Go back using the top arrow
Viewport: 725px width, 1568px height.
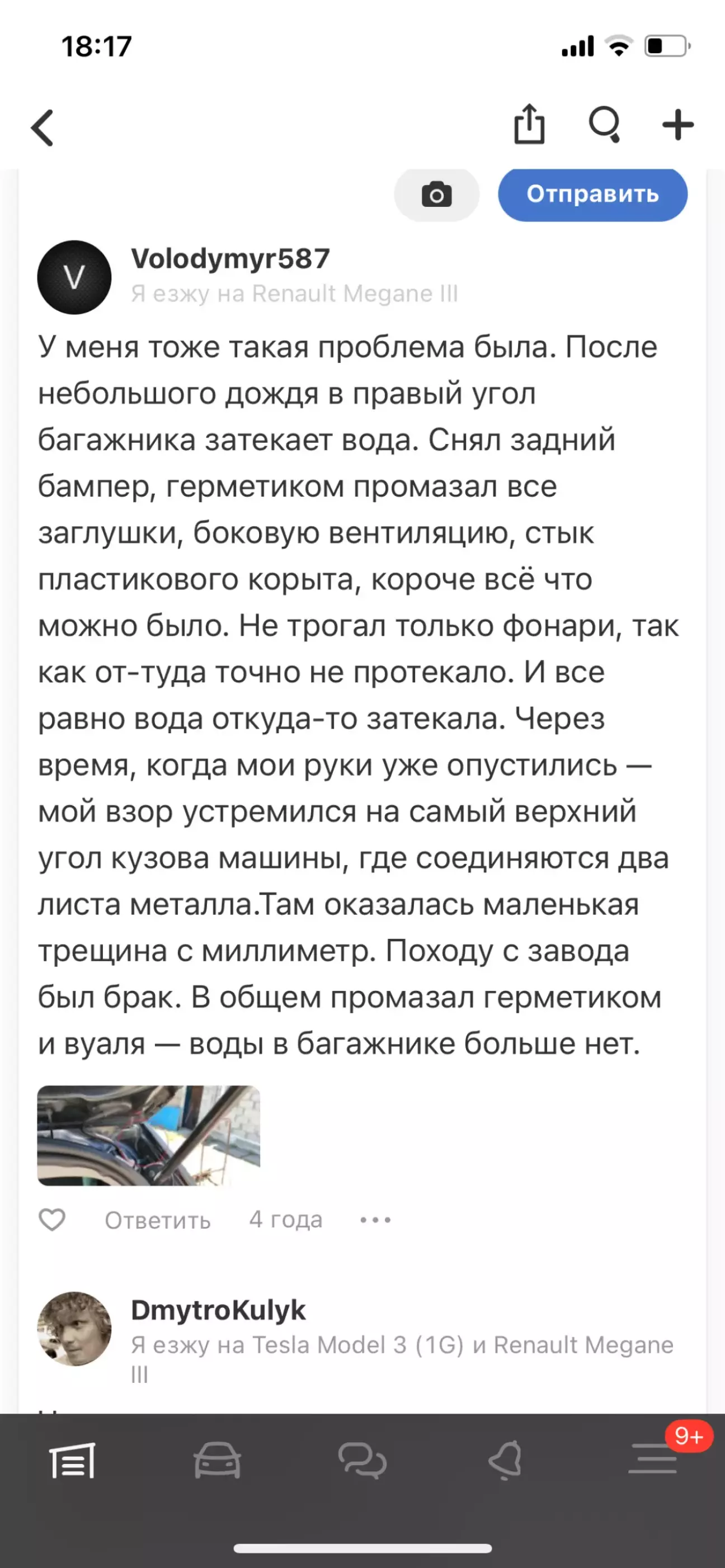pos(43,127)
